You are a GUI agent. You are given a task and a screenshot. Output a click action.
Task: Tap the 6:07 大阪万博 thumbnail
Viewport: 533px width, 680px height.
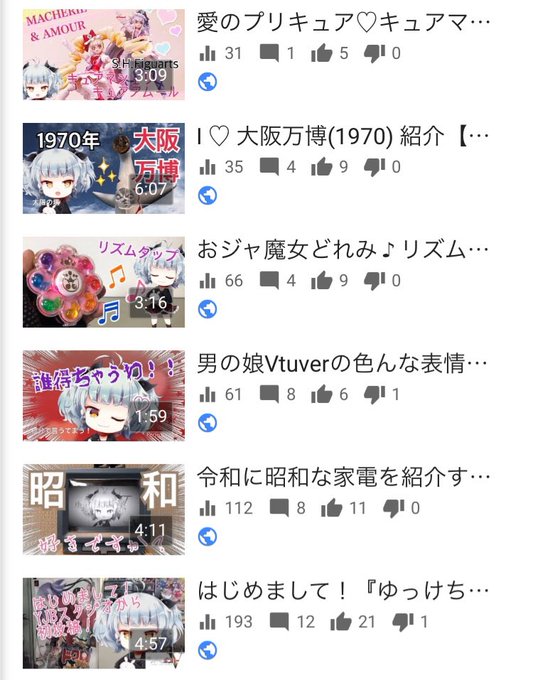click(104, 168)
